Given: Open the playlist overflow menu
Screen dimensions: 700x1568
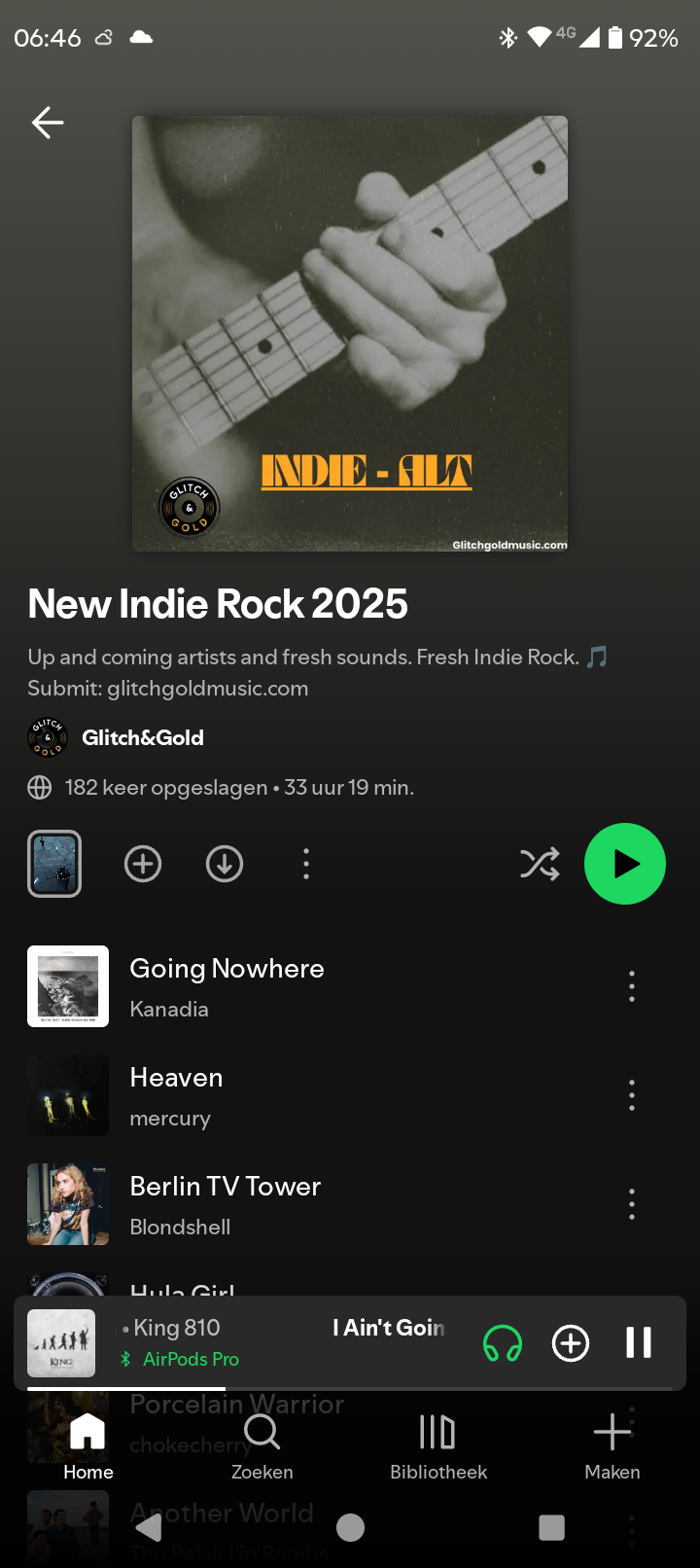Looking at the screenshot, I should coord(306,864).
